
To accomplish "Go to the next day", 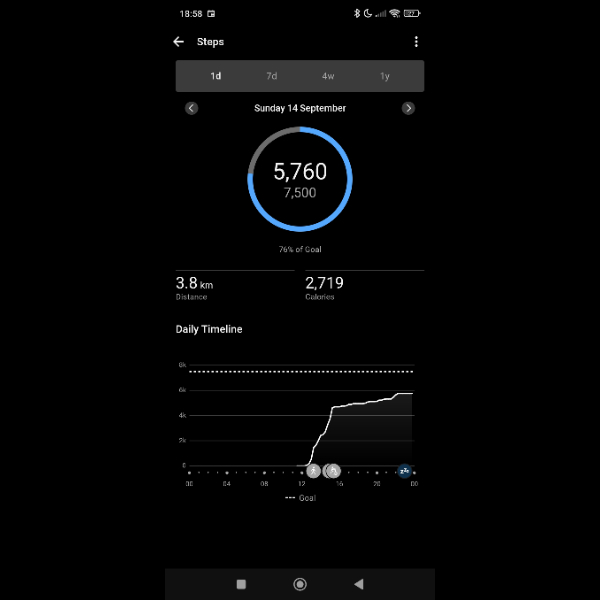I will [408, 108].
